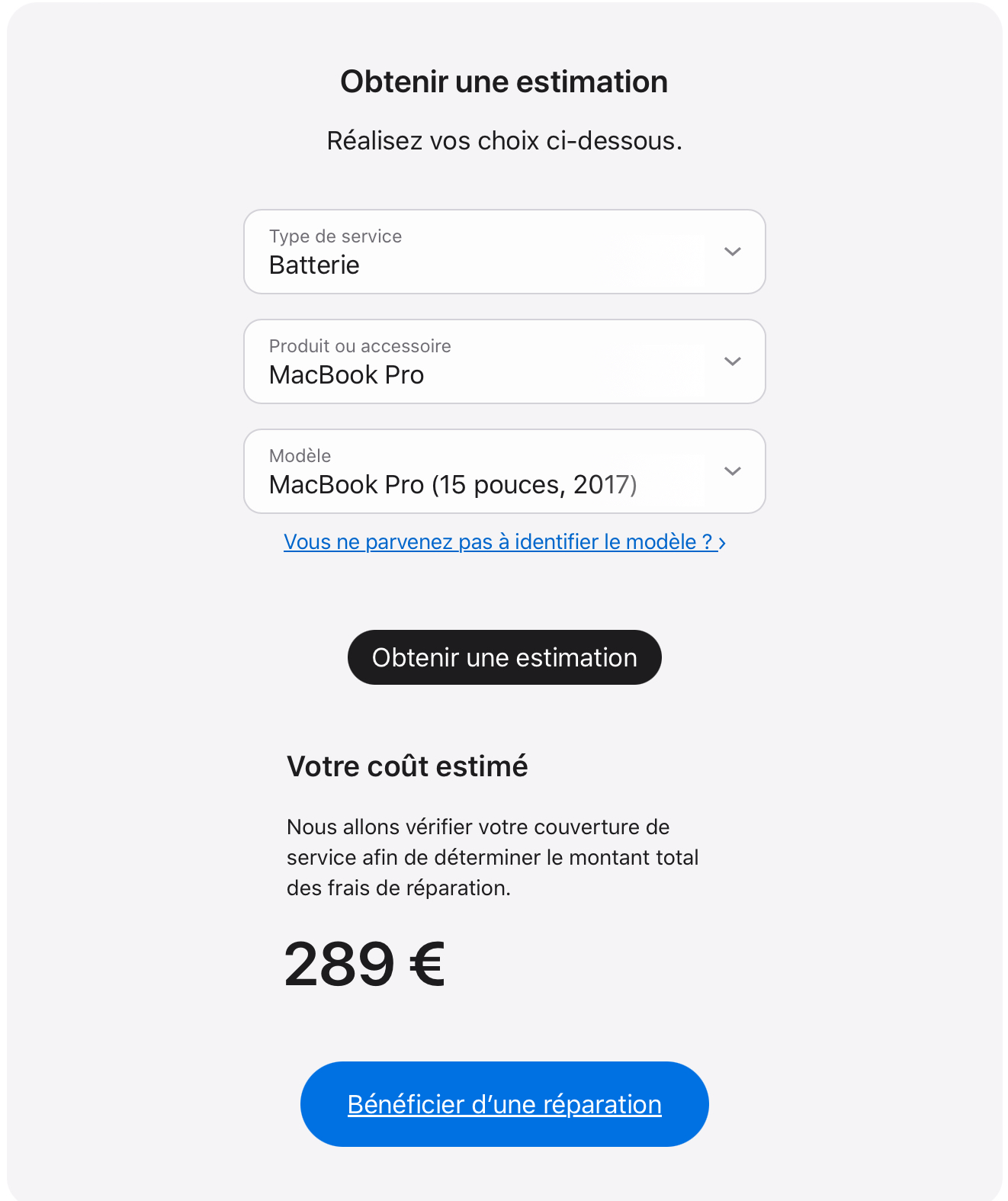This screenshot has height=1201, width=1008.
Task: Tap the Obtenir une estimation button
Action: click(504, 657)
